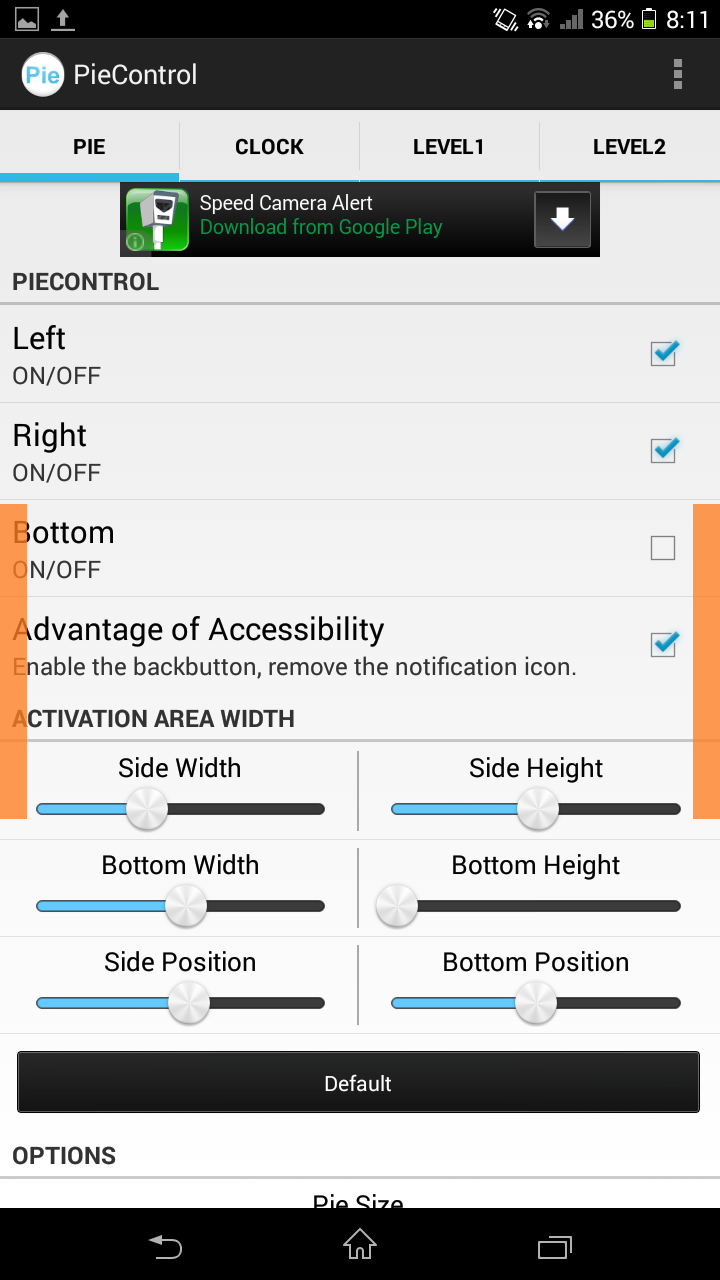
Task: Select the PIE tab
Action: click(89, 147)
